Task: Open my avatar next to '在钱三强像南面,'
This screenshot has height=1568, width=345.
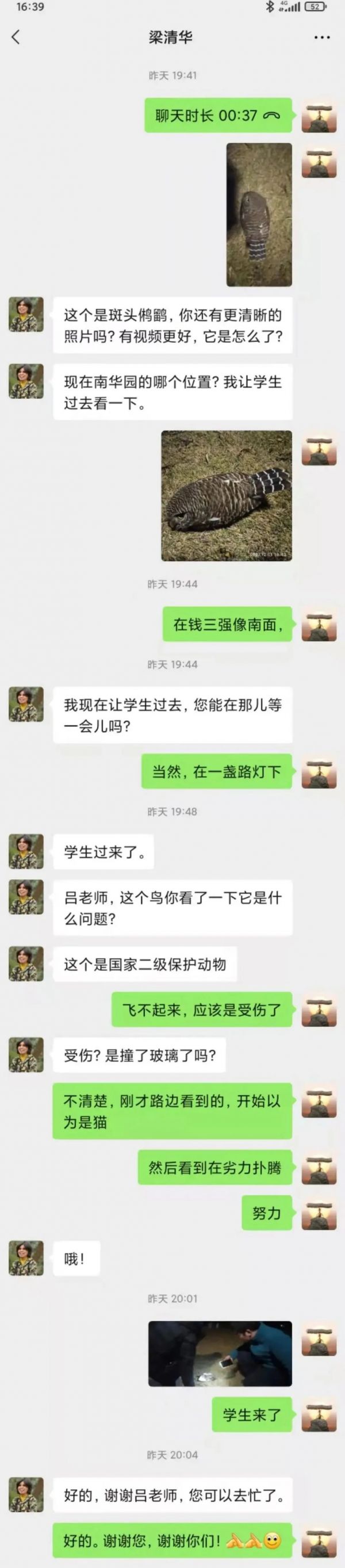Action: point(319,624)
